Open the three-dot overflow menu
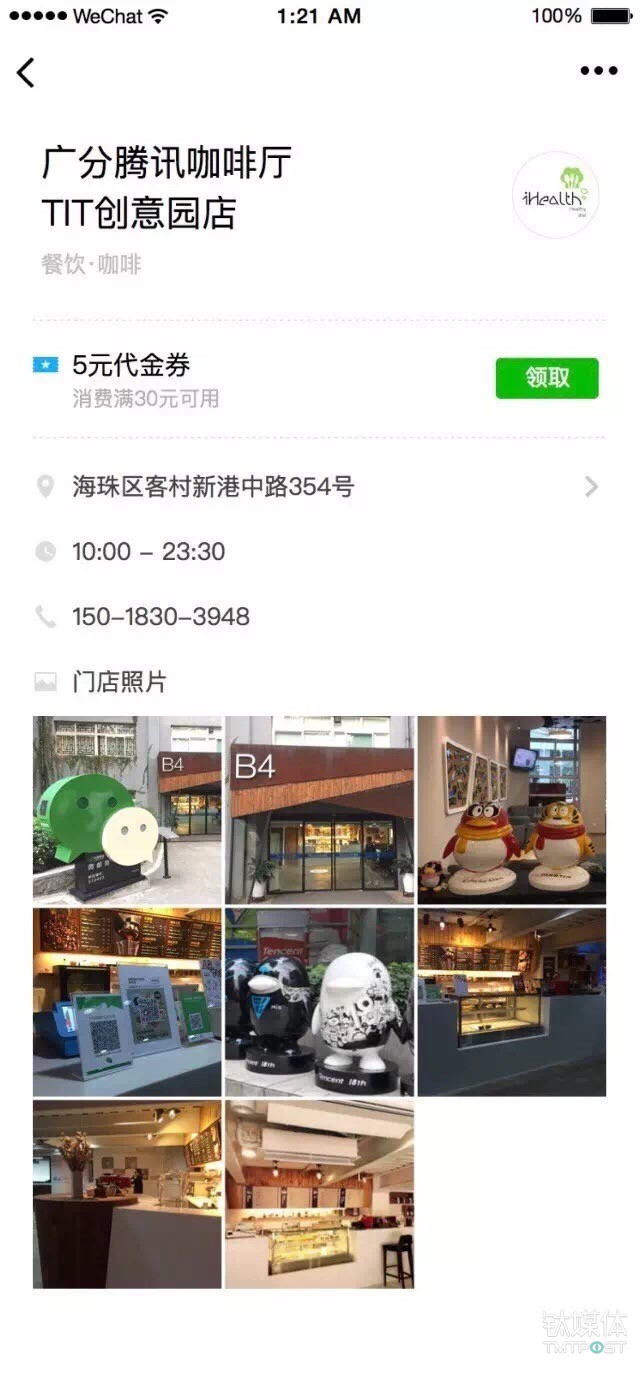This screenshot has width=640, height=1374. click(598, 71)
